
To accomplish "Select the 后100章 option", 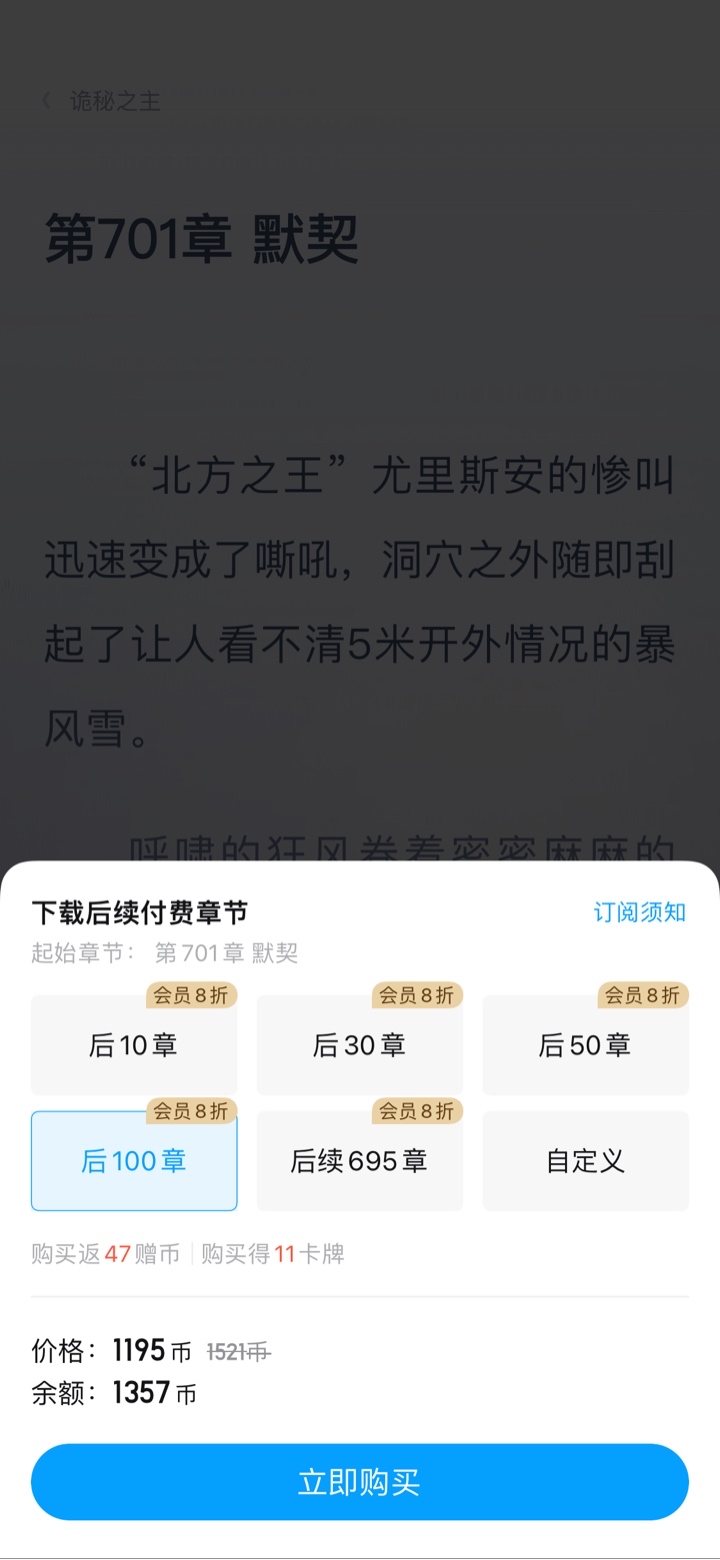I will pos(134,1161).
